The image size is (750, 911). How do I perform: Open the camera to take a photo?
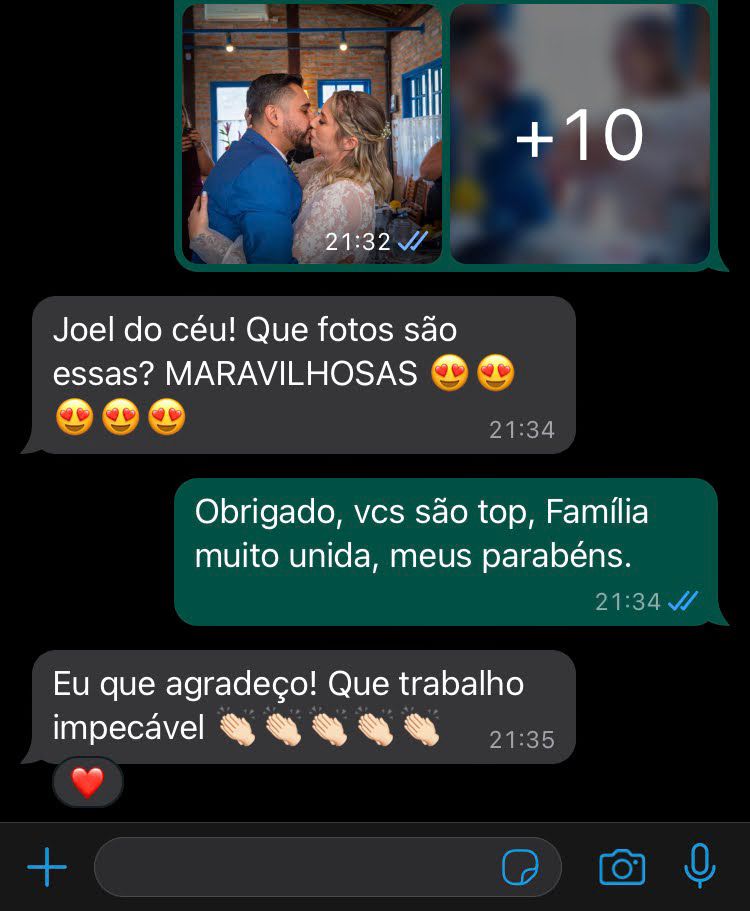[622, 867]
